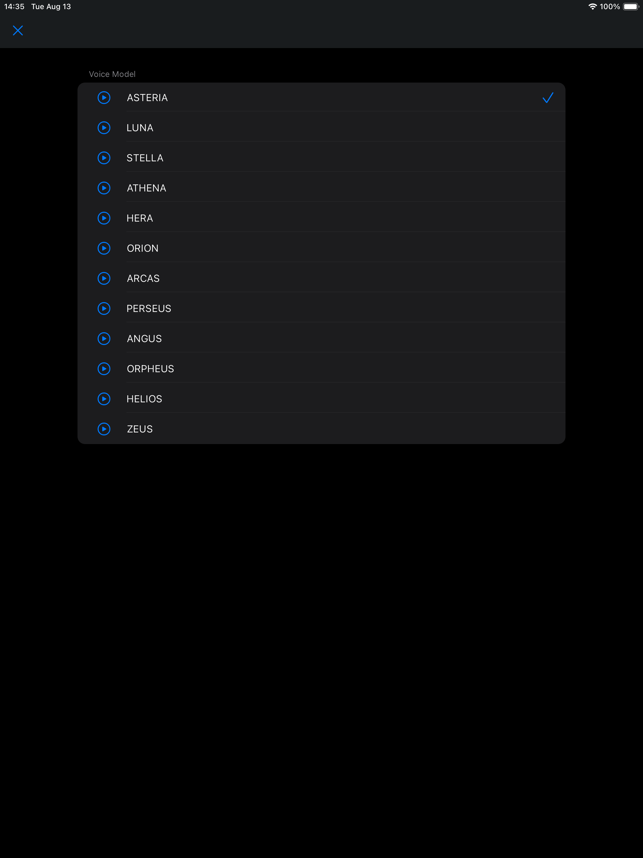This screenshot has height=858, width=643.
Task: Play the ANGUS voice preview
Action: (104, 338)
